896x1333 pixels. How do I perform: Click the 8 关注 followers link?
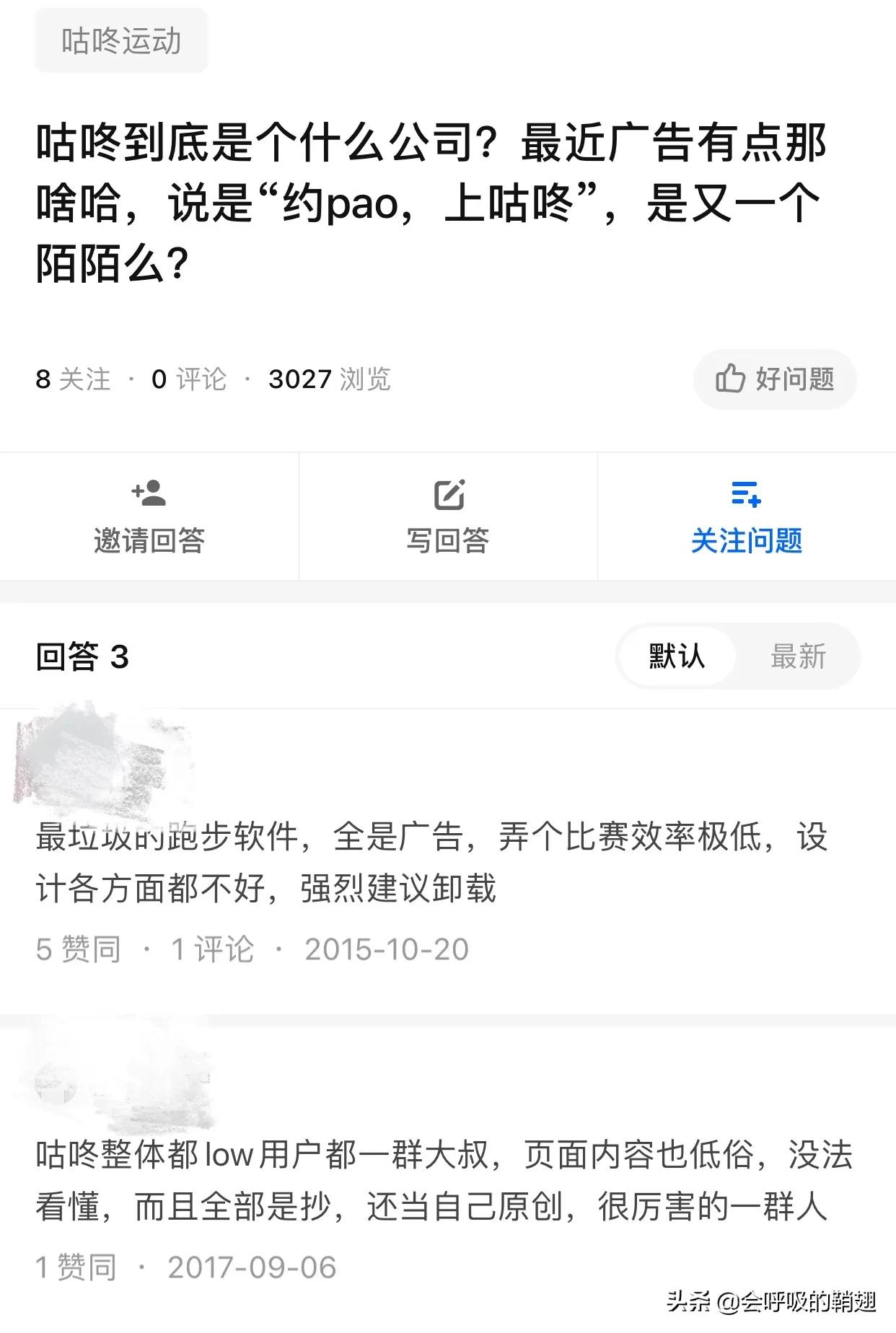72,379
